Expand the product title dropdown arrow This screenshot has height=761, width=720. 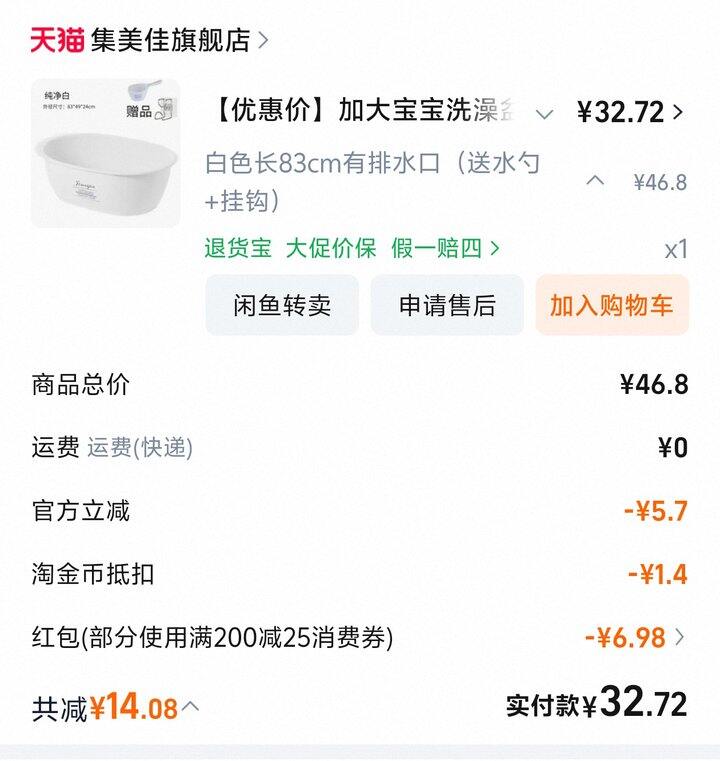544,114
